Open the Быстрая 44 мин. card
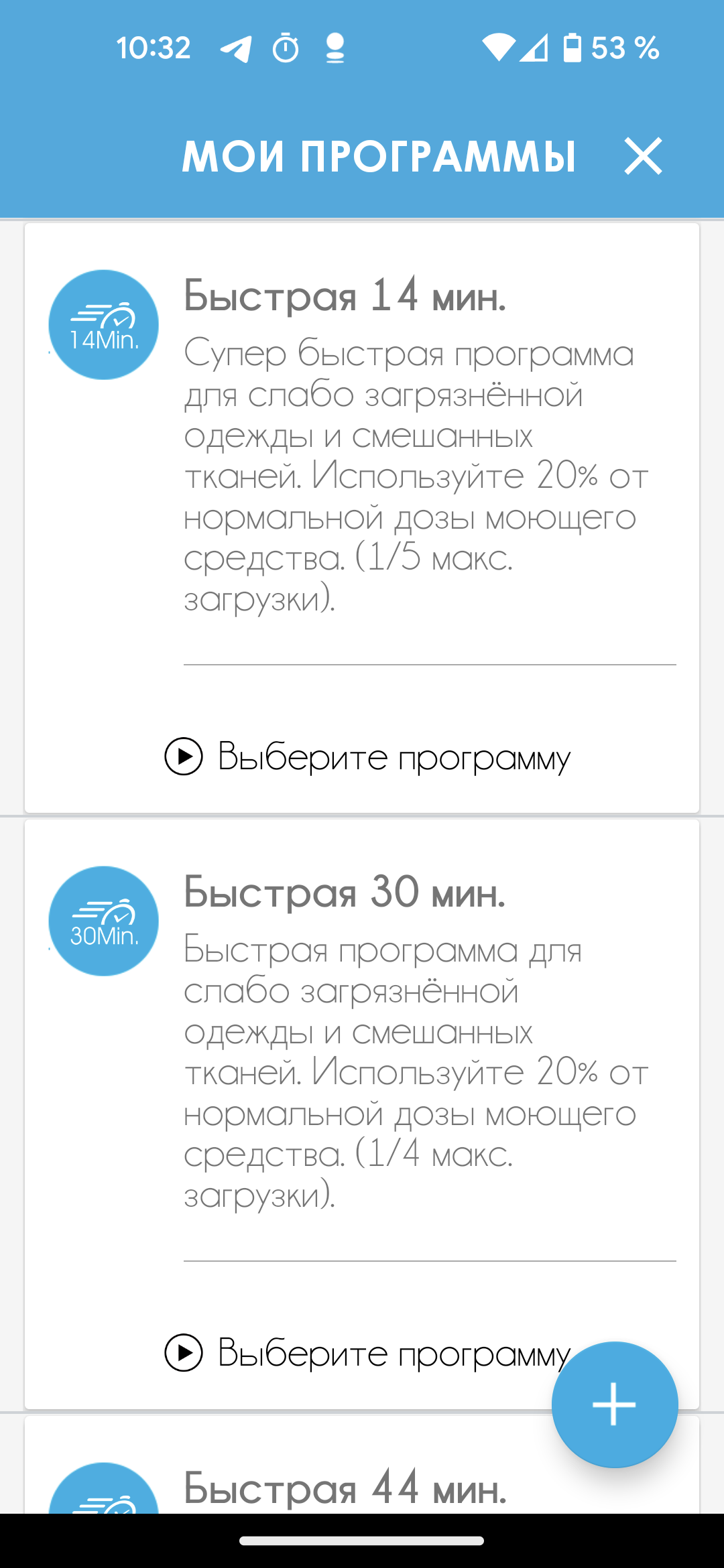This screenshot has width=724, height=1568. 345,1488
